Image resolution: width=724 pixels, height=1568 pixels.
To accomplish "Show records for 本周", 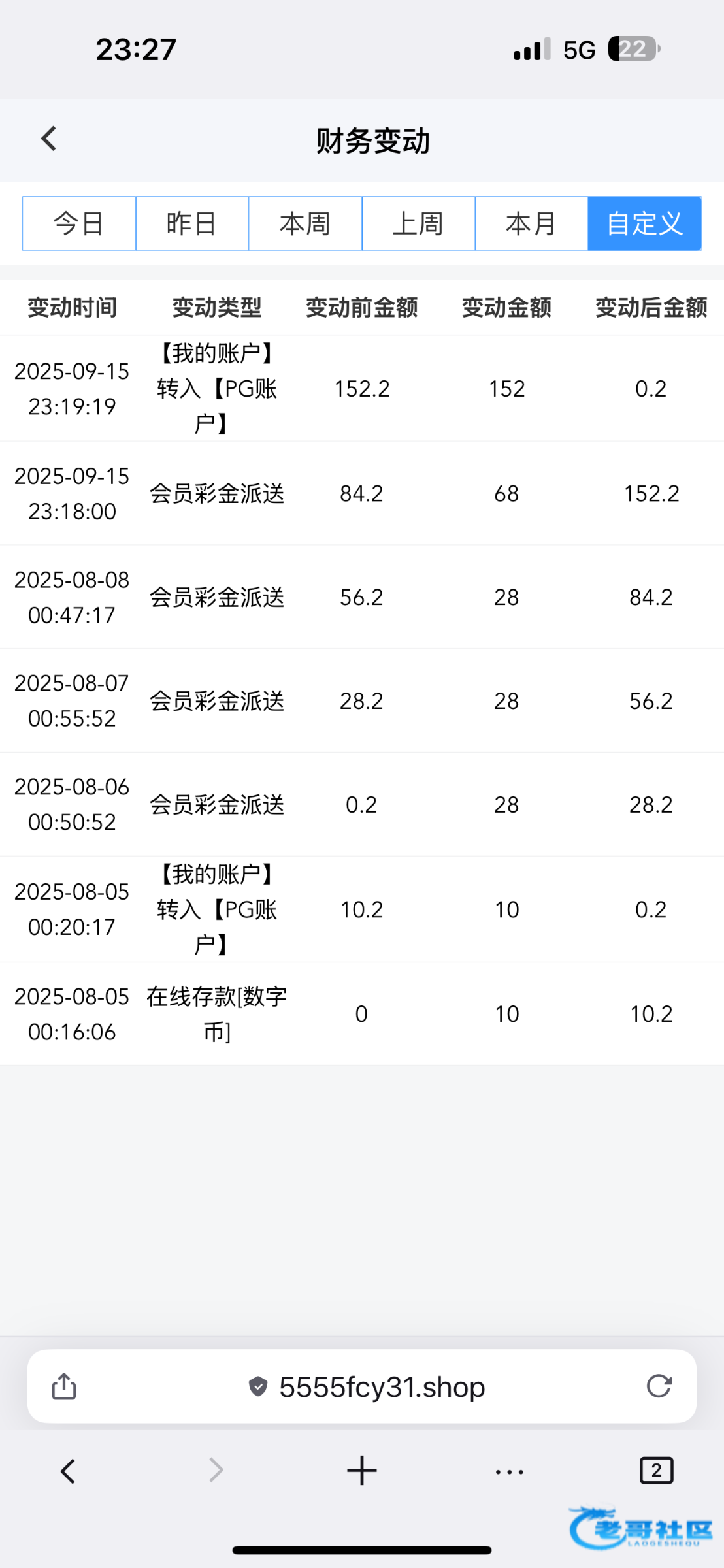I will [305, 223].
